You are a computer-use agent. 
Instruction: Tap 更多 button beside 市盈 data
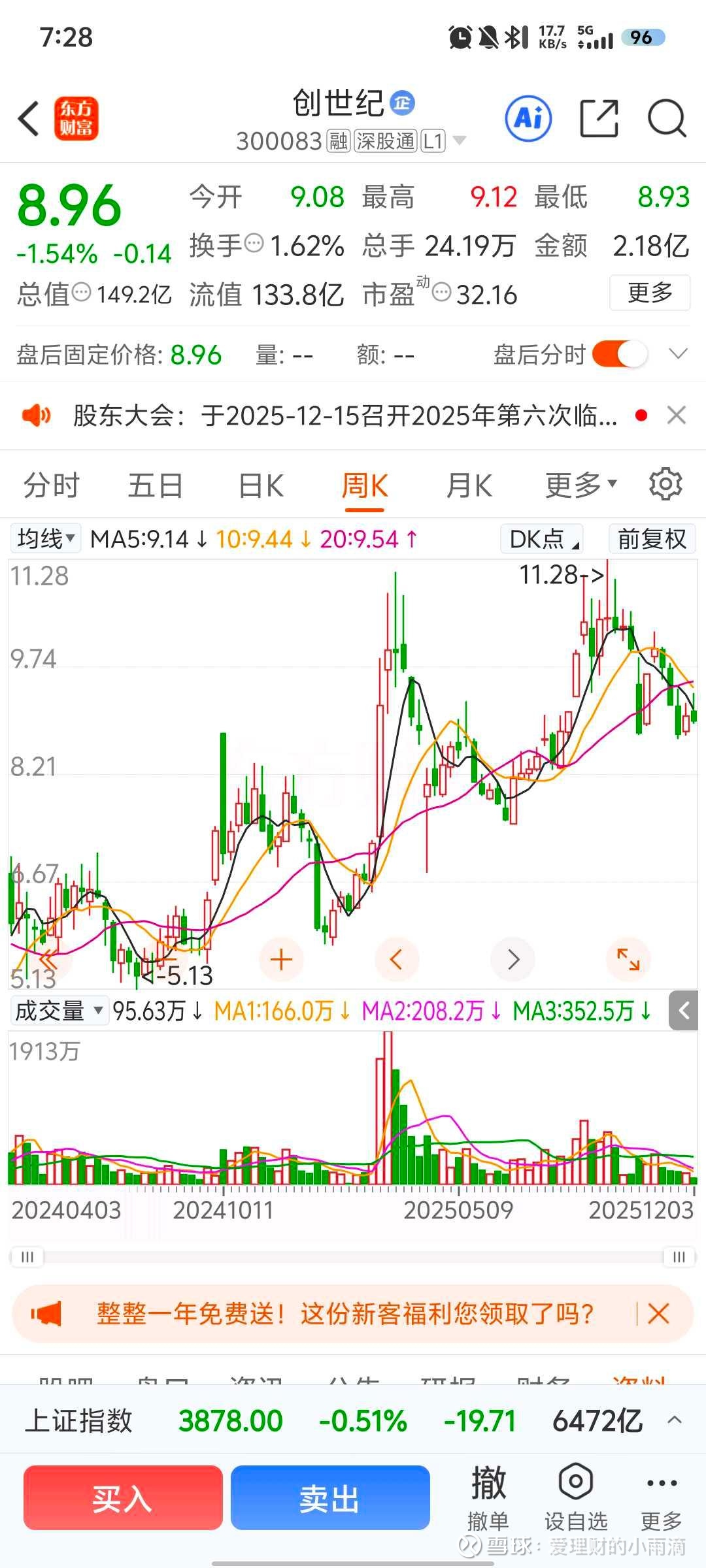[x=649, y=293]
